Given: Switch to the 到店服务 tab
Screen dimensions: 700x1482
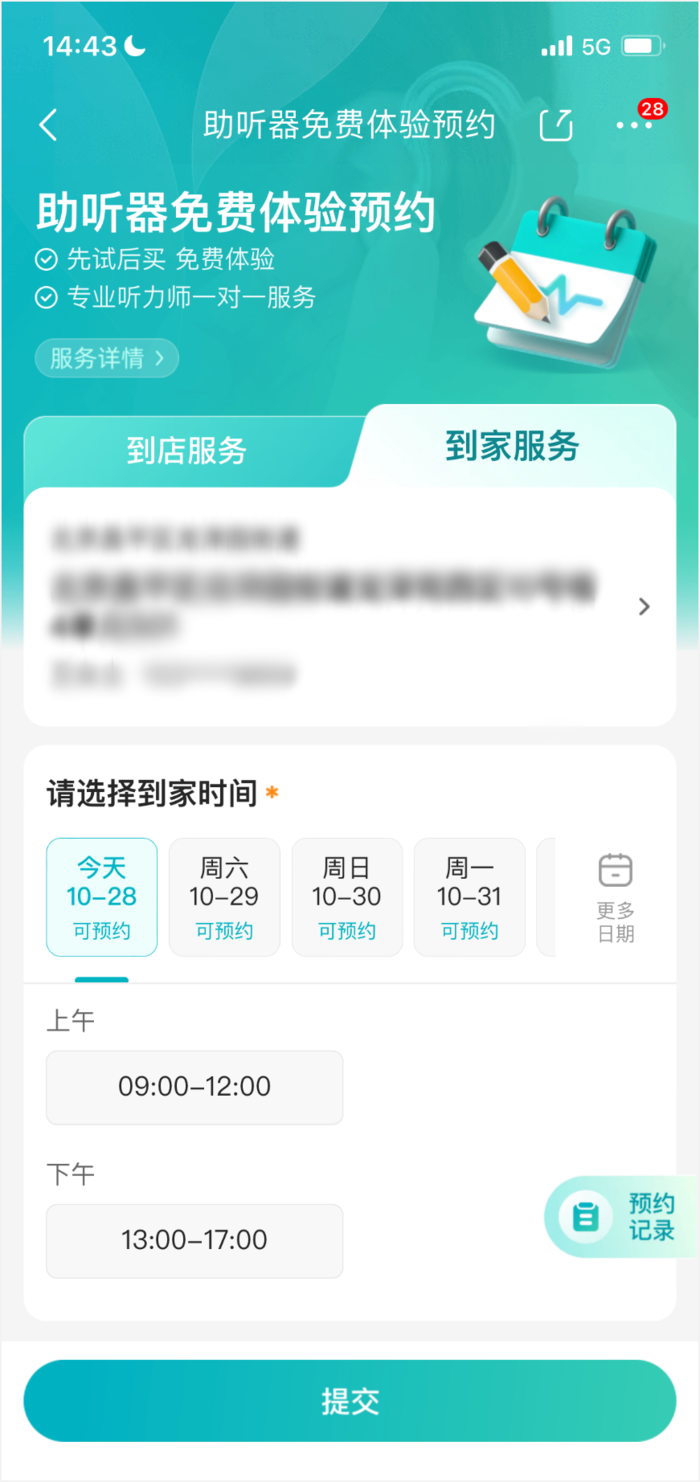Looking at the screenshot, I should point(187,451).
